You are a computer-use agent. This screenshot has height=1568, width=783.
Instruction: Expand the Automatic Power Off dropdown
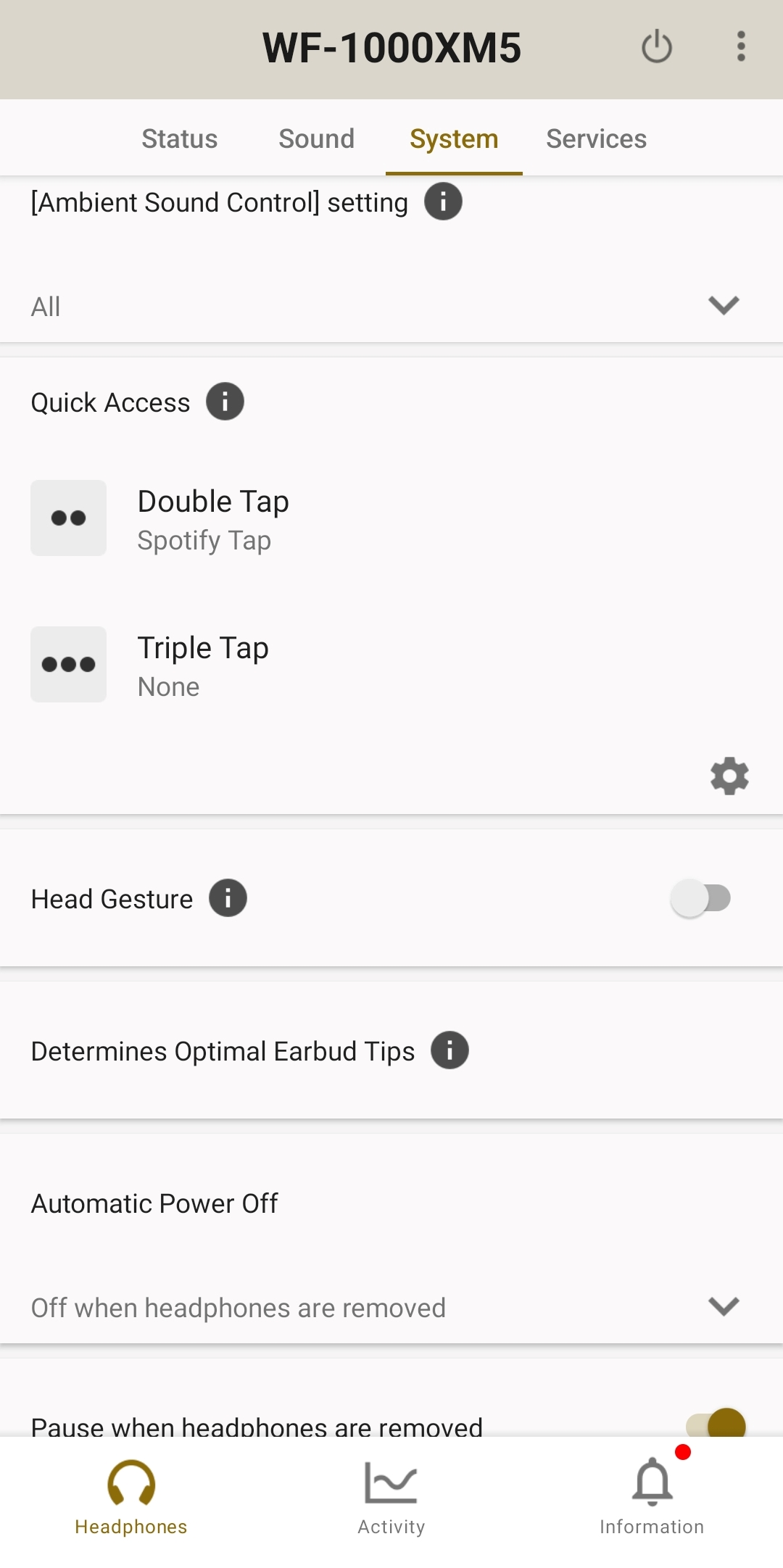click(391, 1307)
